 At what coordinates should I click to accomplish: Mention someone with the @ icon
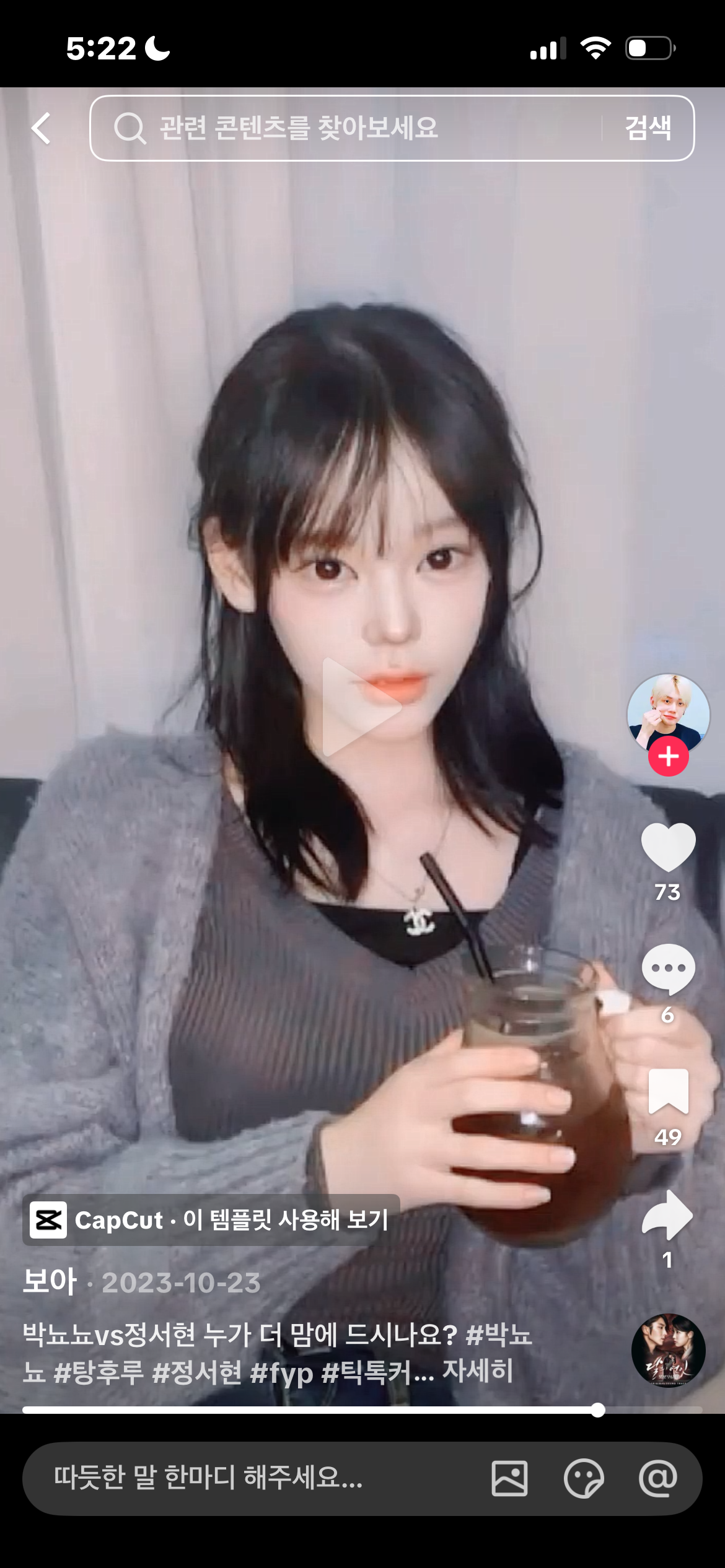click(x=657, y=1478)
